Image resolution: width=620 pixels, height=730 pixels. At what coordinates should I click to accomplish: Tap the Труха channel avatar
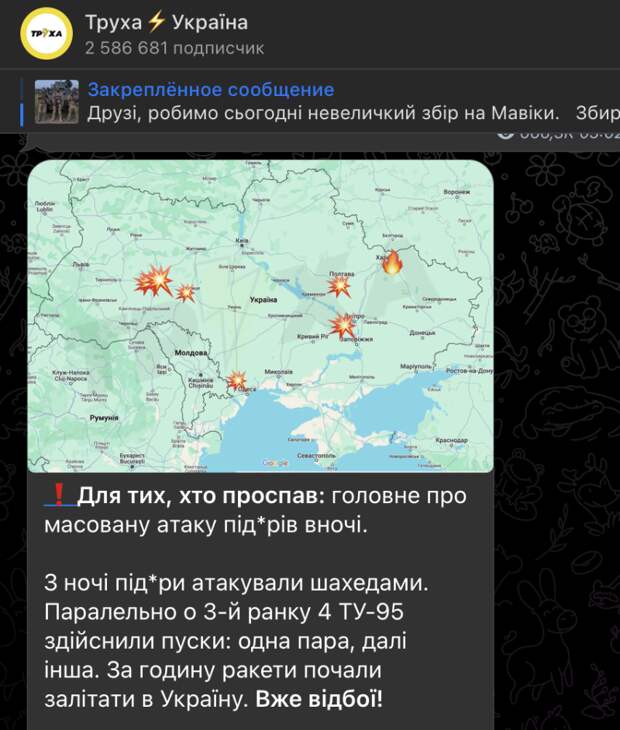tap(45, 33)
